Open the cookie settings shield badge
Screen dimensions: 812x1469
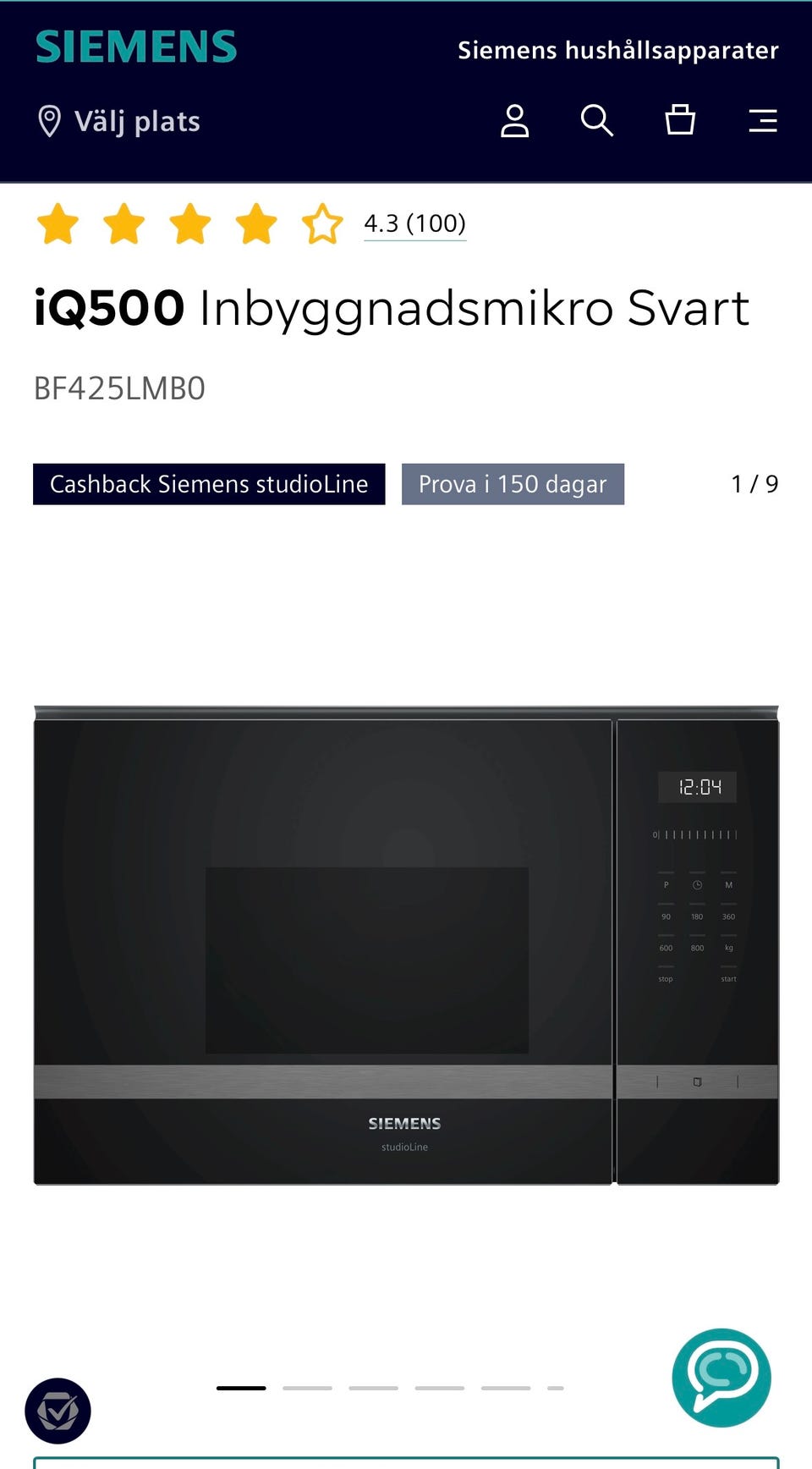point(58,1411)
